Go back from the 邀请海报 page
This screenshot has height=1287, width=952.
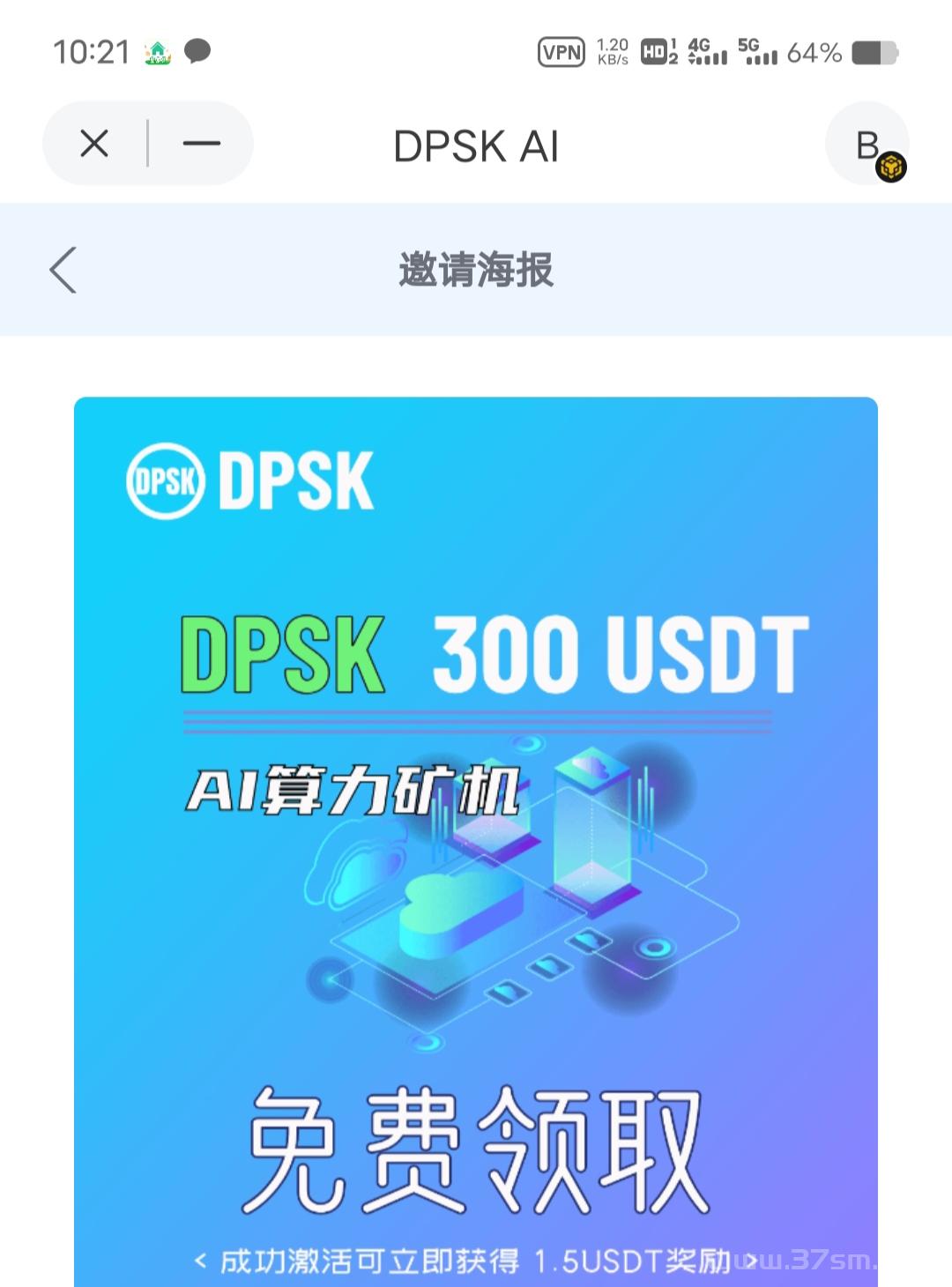(x=63, y=270)
